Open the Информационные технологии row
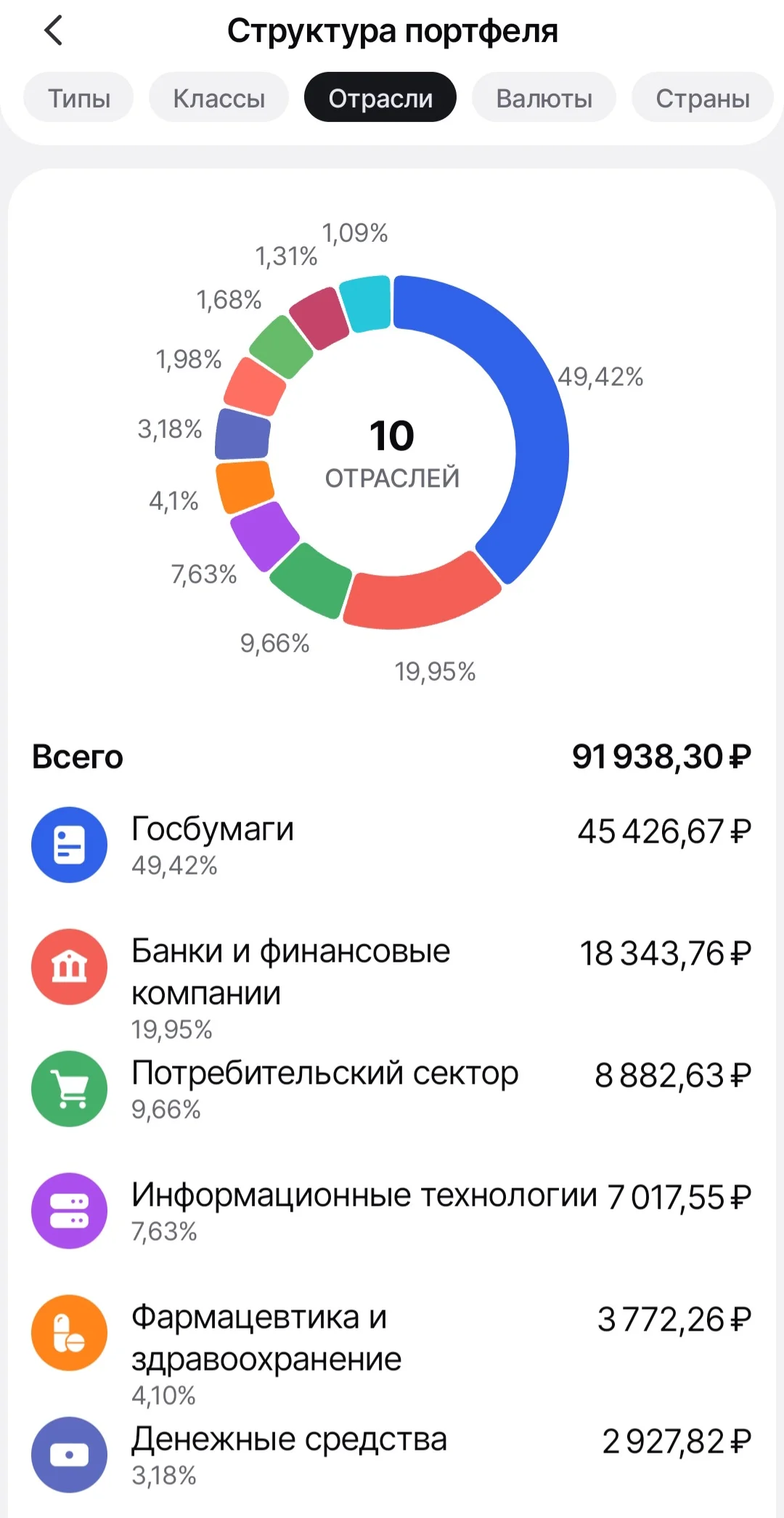784x1518 pixels. point(392,1211)
